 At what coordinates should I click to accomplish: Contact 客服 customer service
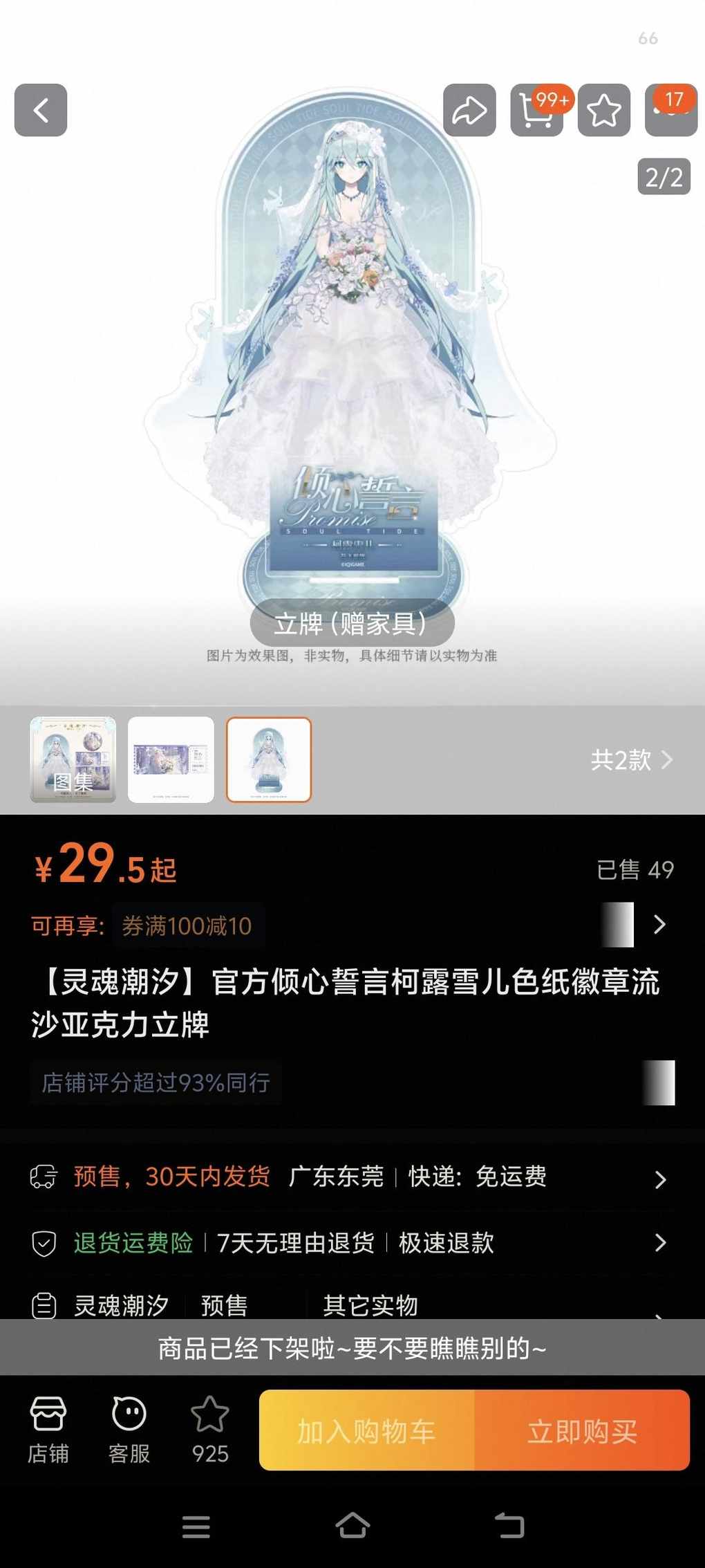point(129,1429)
